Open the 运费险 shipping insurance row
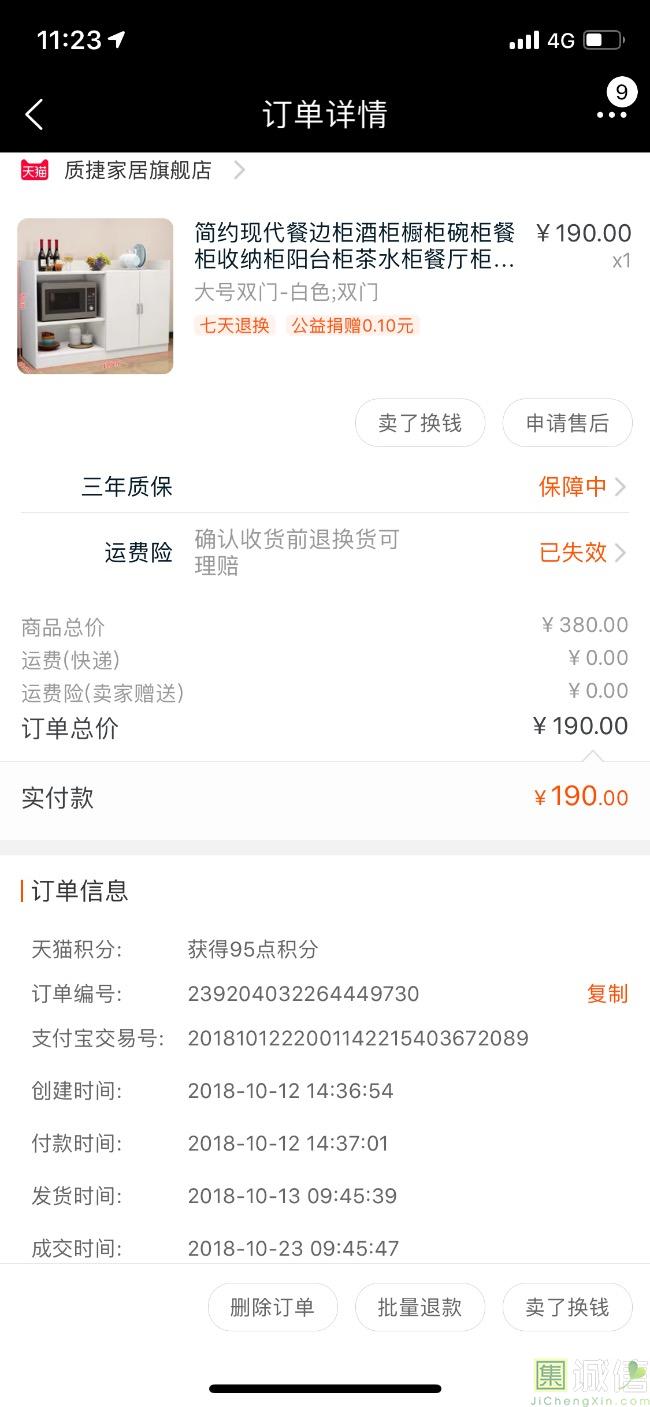 325,552
